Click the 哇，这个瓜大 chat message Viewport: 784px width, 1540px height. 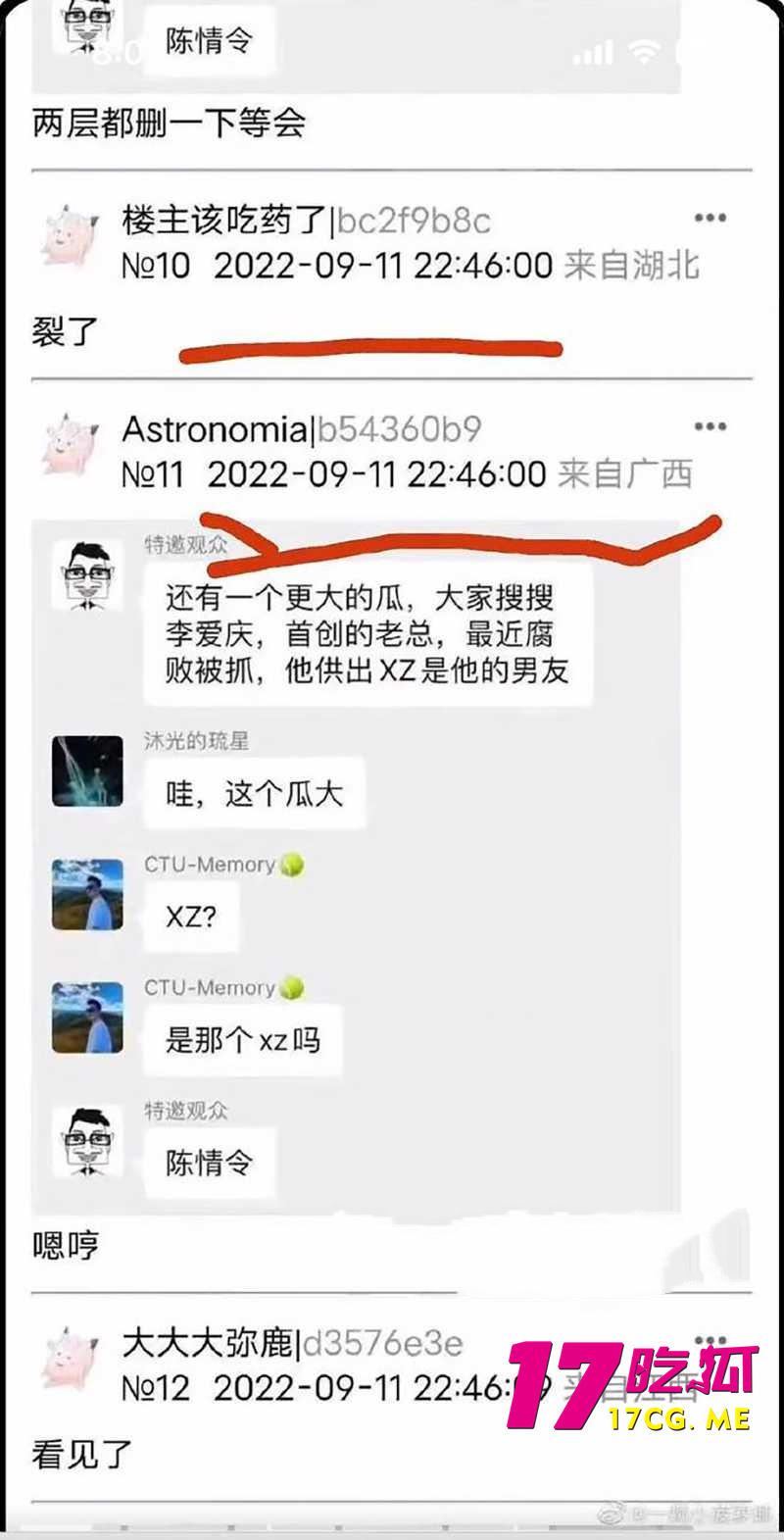(253, 794)
